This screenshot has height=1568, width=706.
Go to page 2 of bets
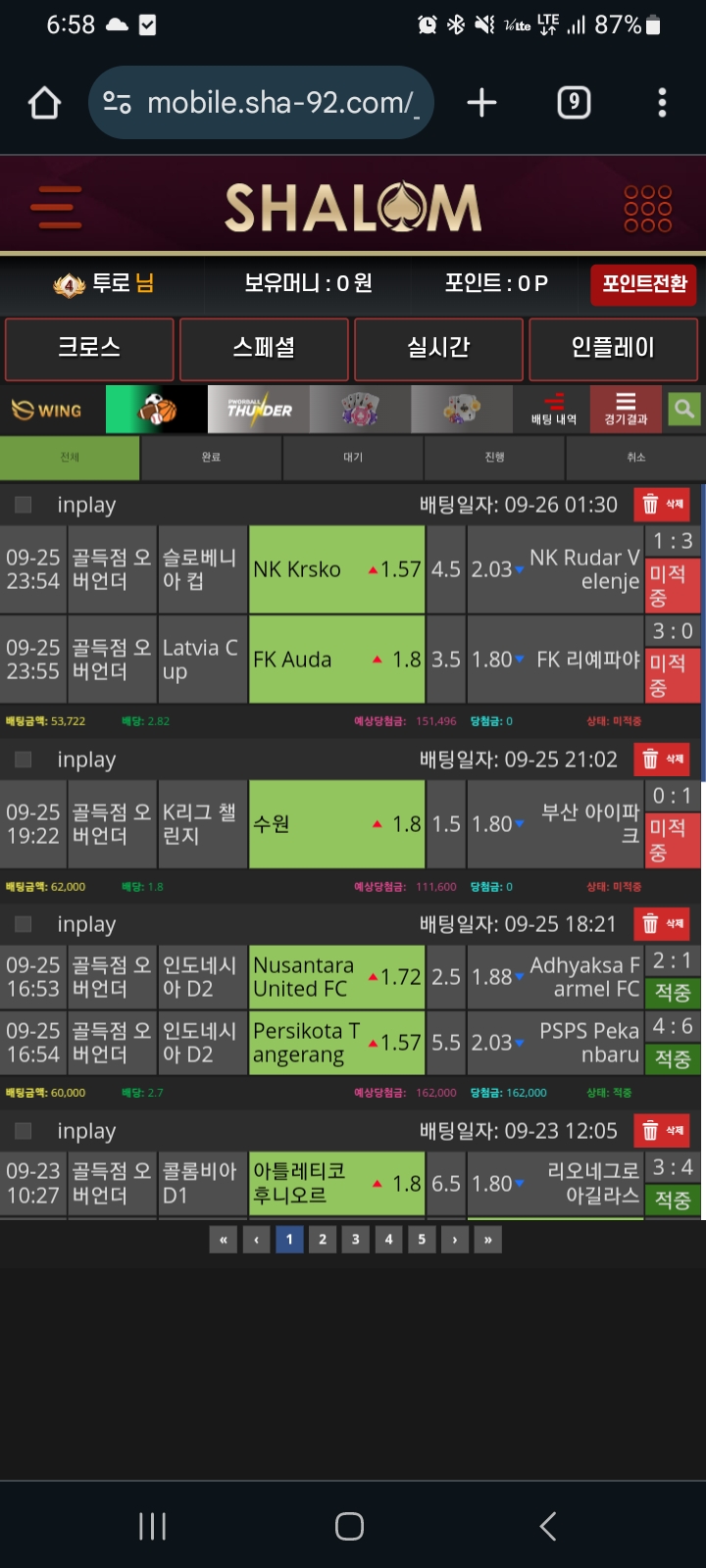322,1240
